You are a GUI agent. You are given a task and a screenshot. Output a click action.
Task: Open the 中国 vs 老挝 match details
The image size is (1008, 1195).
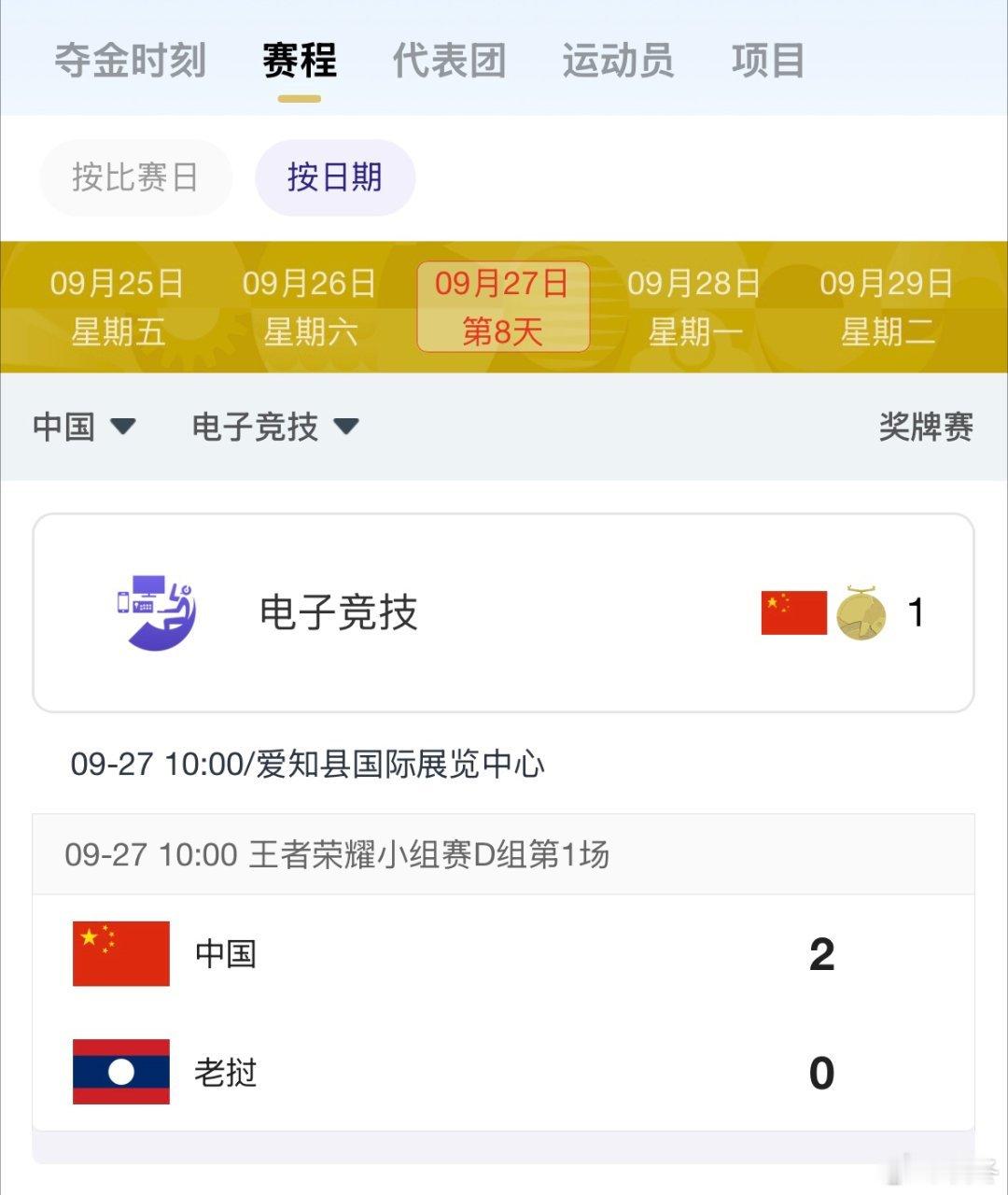pyautogui.click(x=504, y=1013)
